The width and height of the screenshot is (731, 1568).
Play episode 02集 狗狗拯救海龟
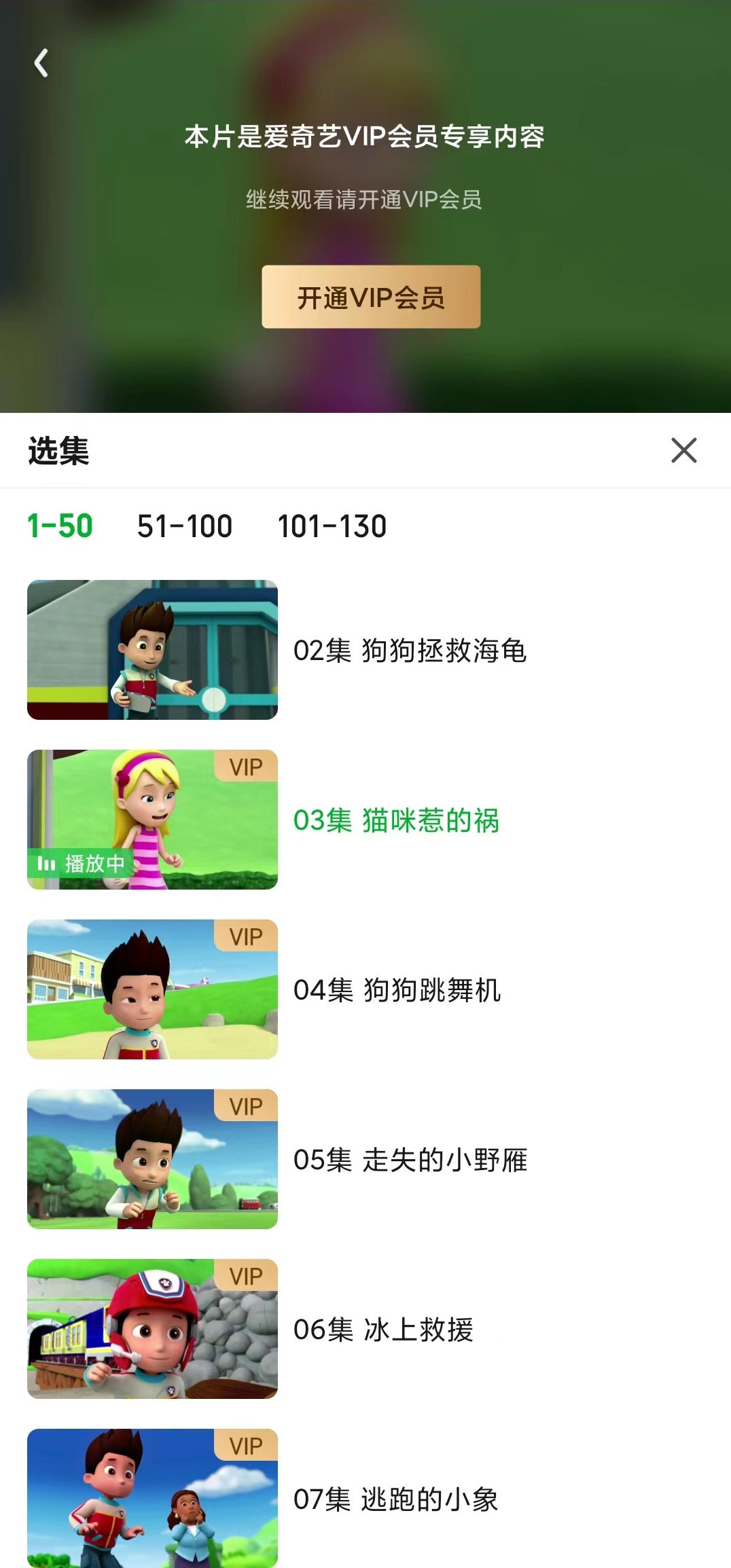click(x=365, y=650)
